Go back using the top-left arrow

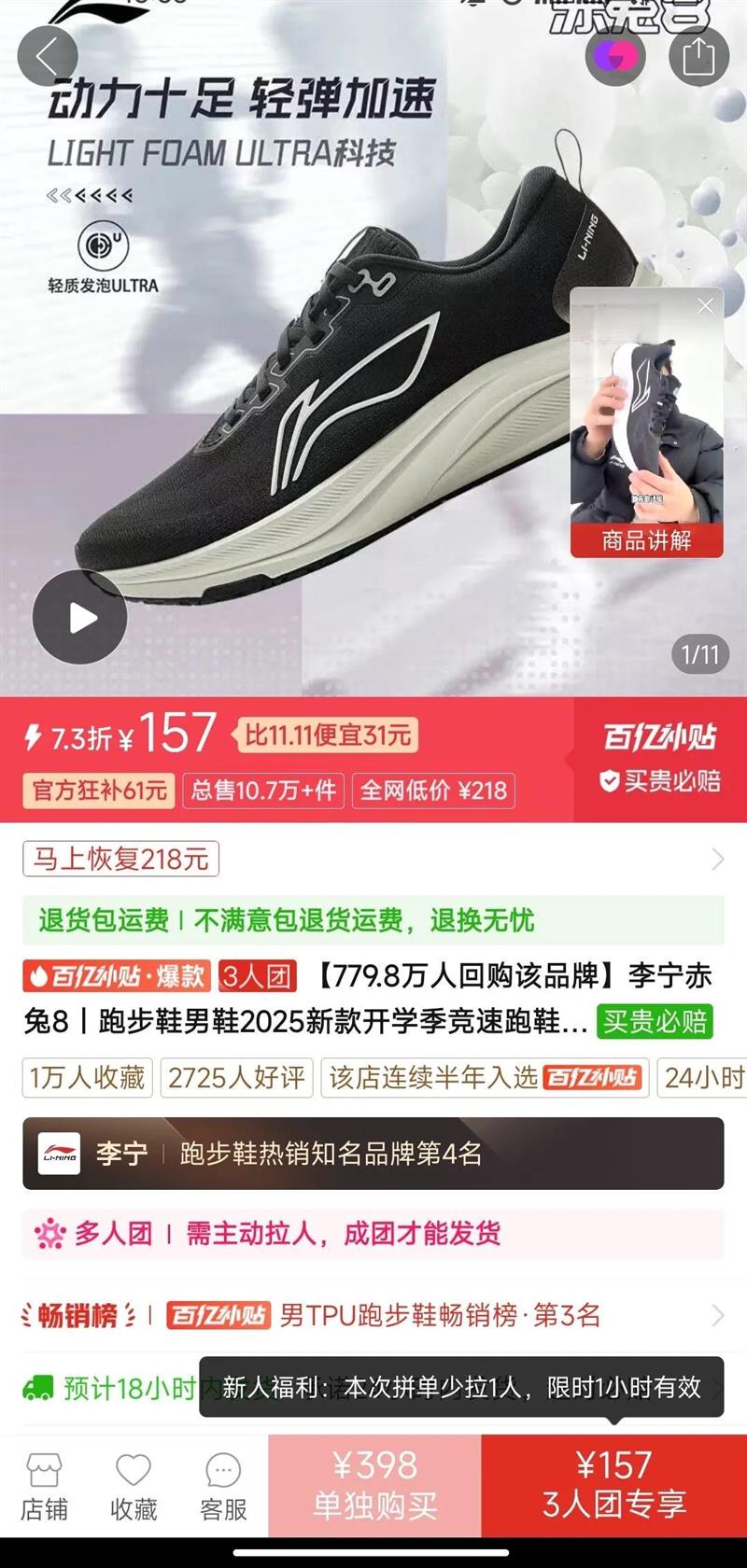tap(48, 56)
